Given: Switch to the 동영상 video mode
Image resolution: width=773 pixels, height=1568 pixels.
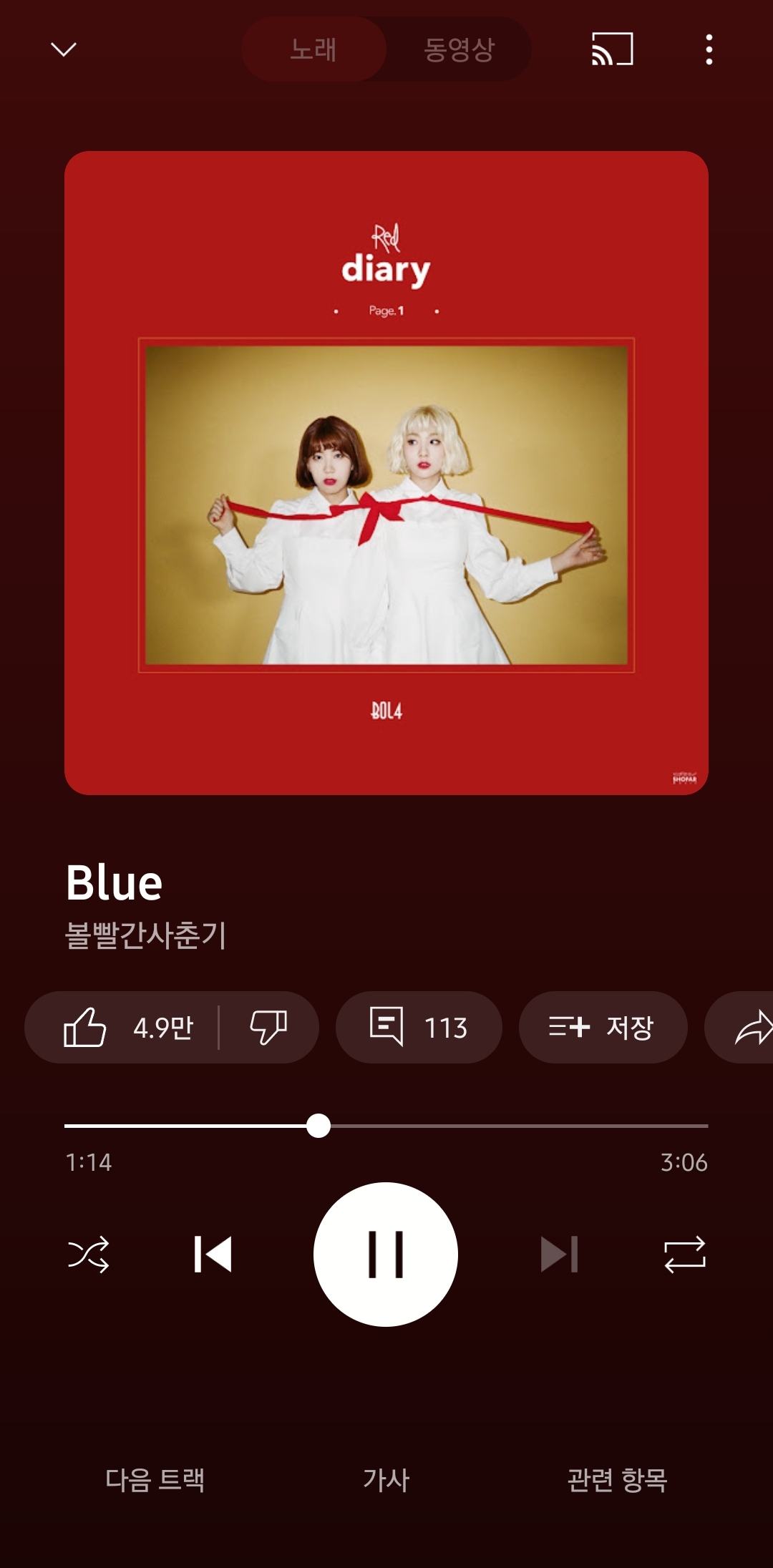Looking at the screenshot, I should pos(459,49).
